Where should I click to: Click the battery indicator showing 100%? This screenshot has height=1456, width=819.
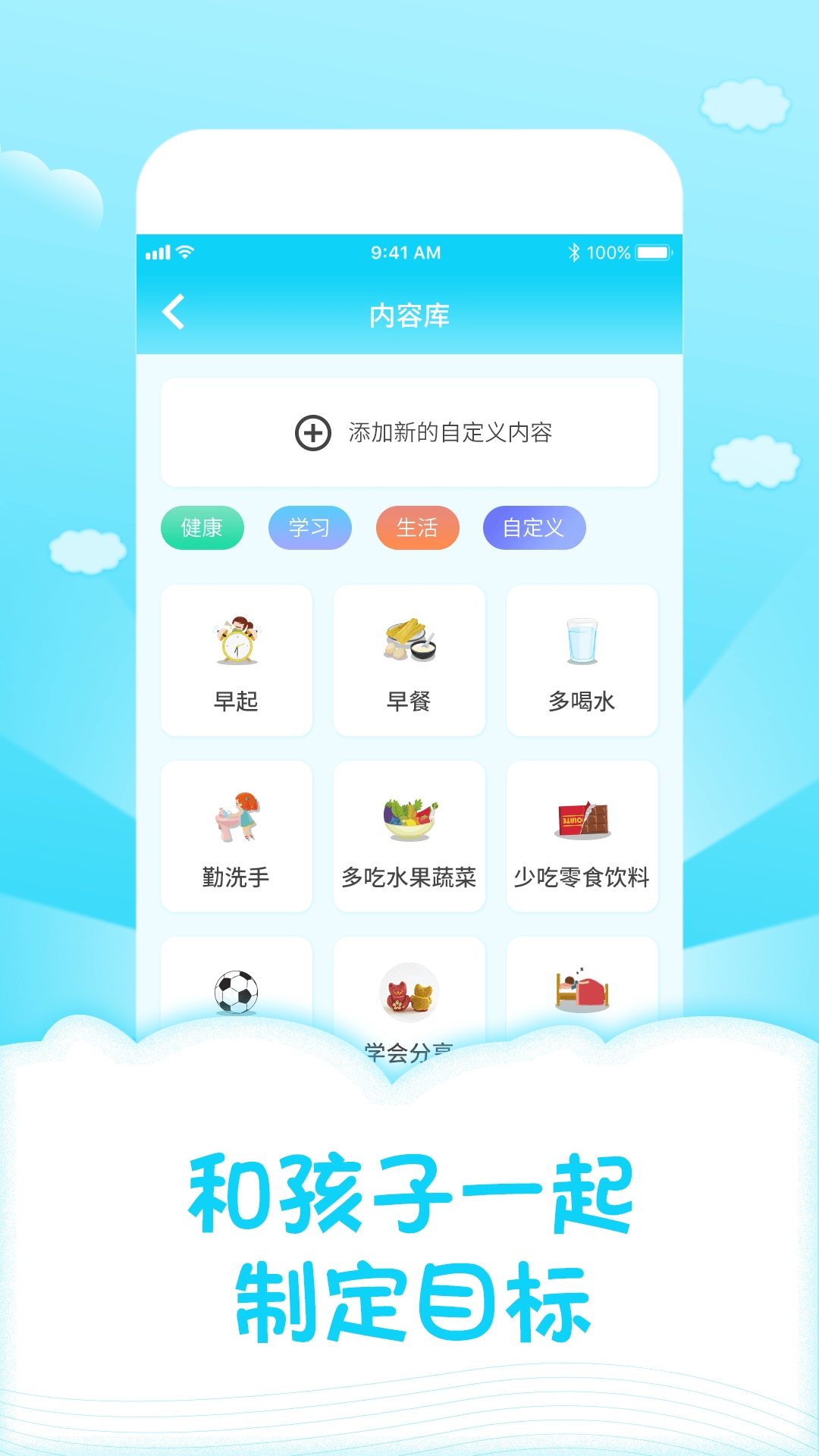pyautogui.click(x=651, y=252)
